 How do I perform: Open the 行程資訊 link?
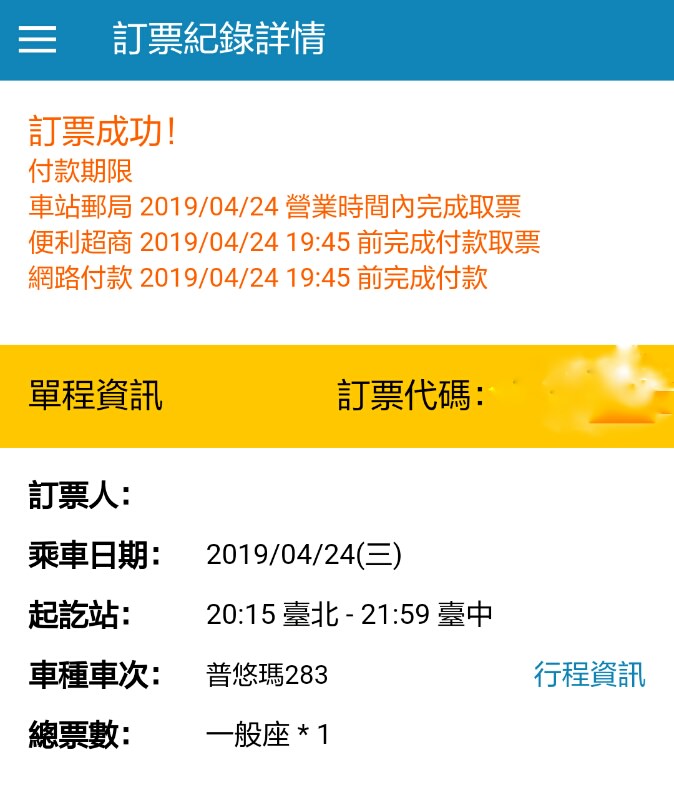tap(589, 675)
